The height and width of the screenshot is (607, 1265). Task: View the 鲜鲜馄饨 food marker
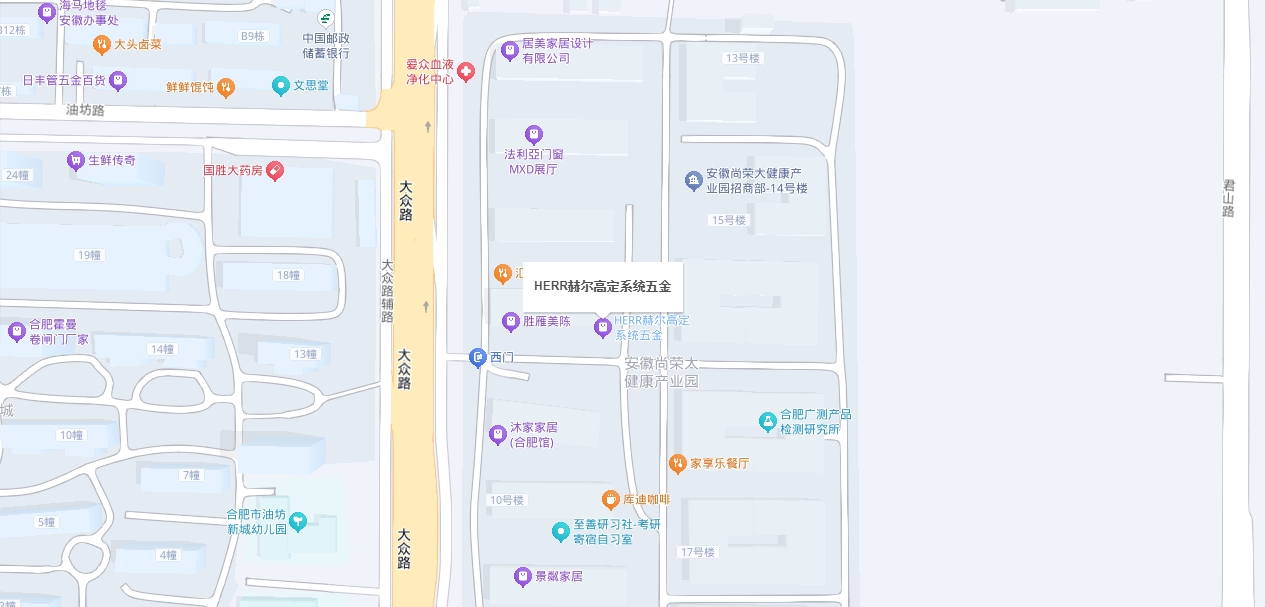(226, 87)
